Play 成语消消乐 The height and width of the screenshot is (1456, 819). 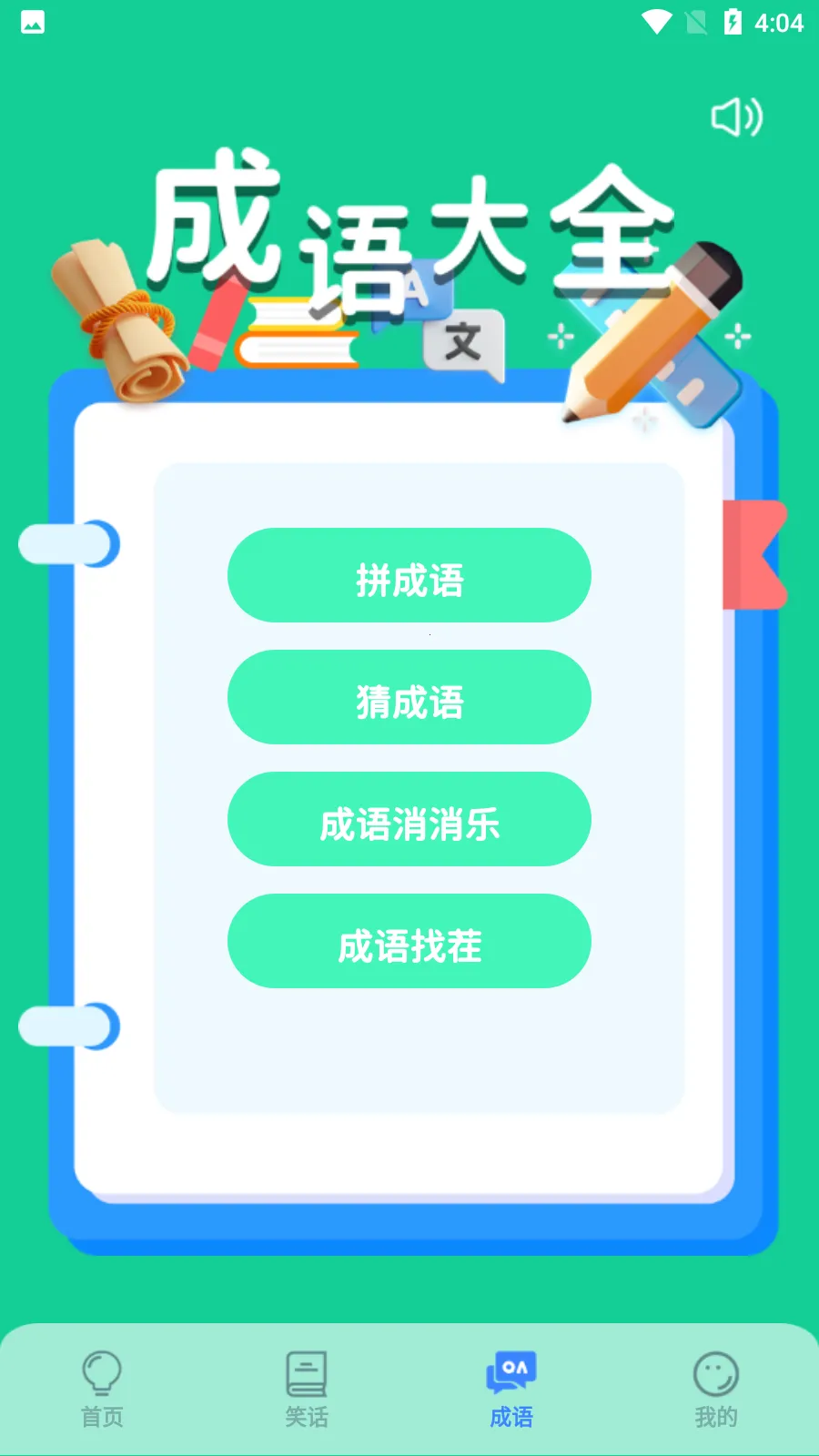[x=409, y=820]
